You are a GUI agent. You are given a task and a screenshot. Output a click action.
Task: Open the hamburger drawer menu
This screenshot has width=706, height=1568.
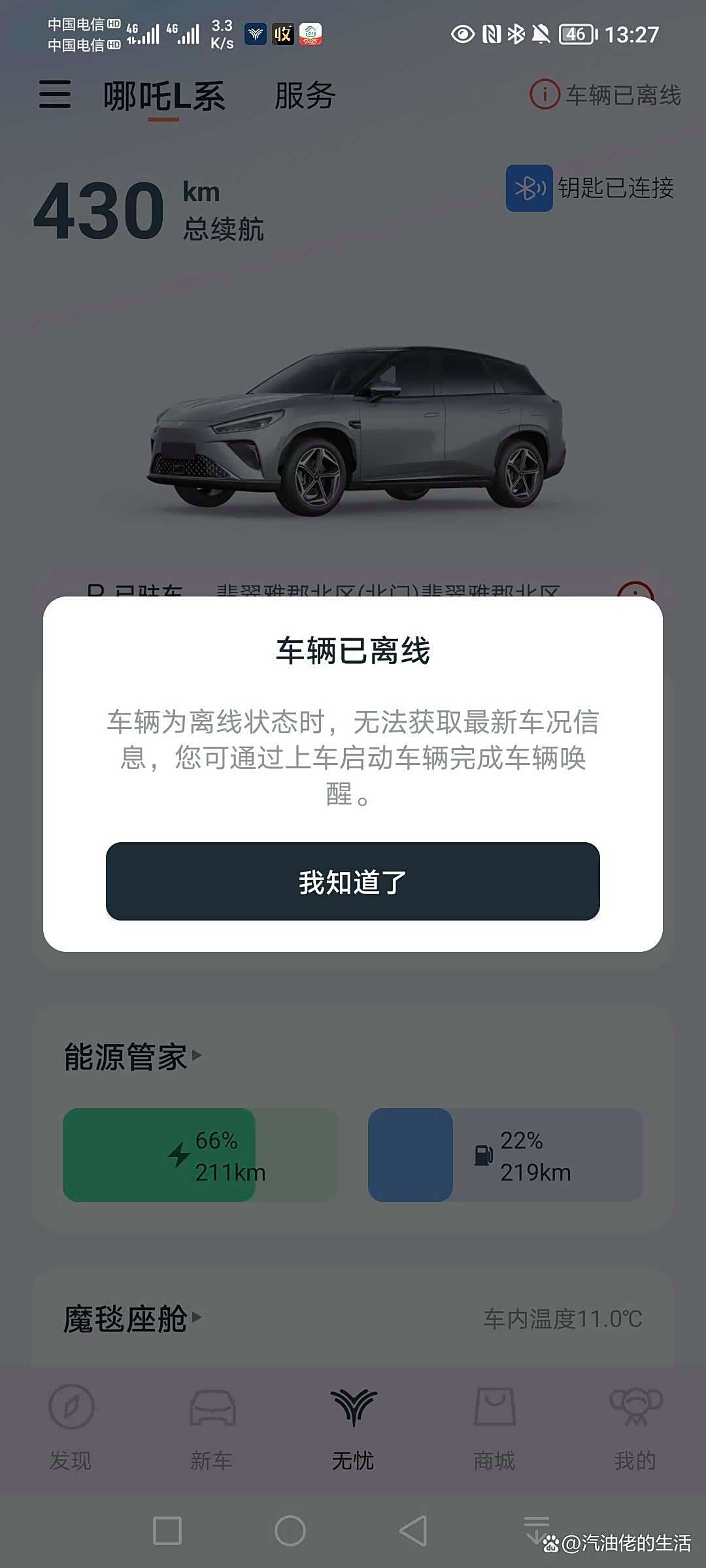[55, 95]
